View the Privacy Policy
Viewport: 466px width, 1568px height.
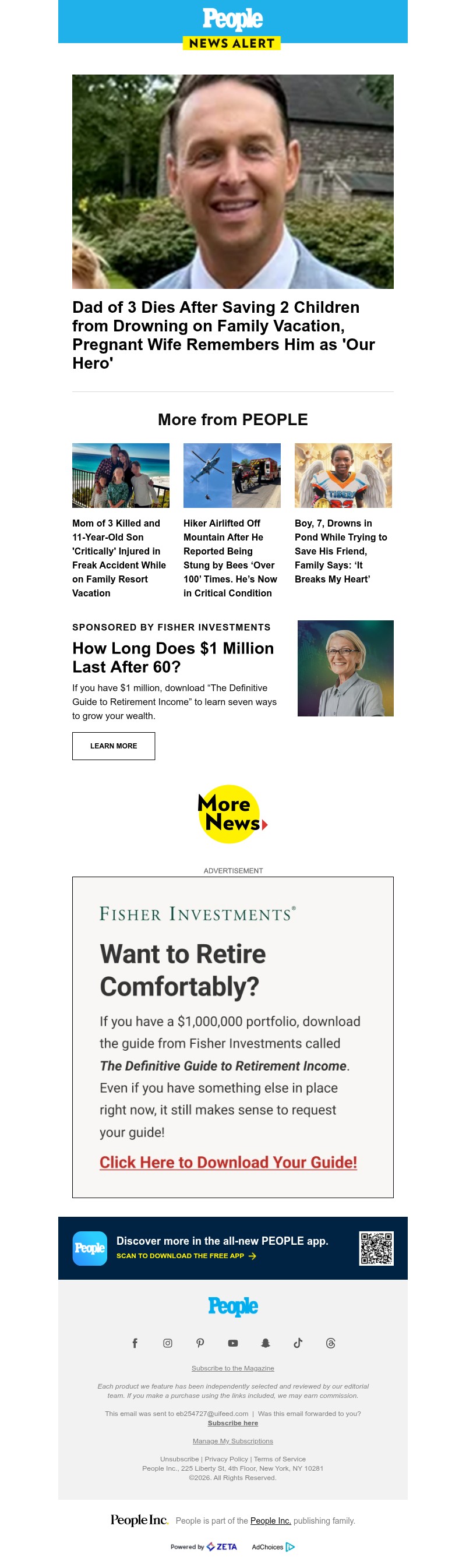point(227,1459)
